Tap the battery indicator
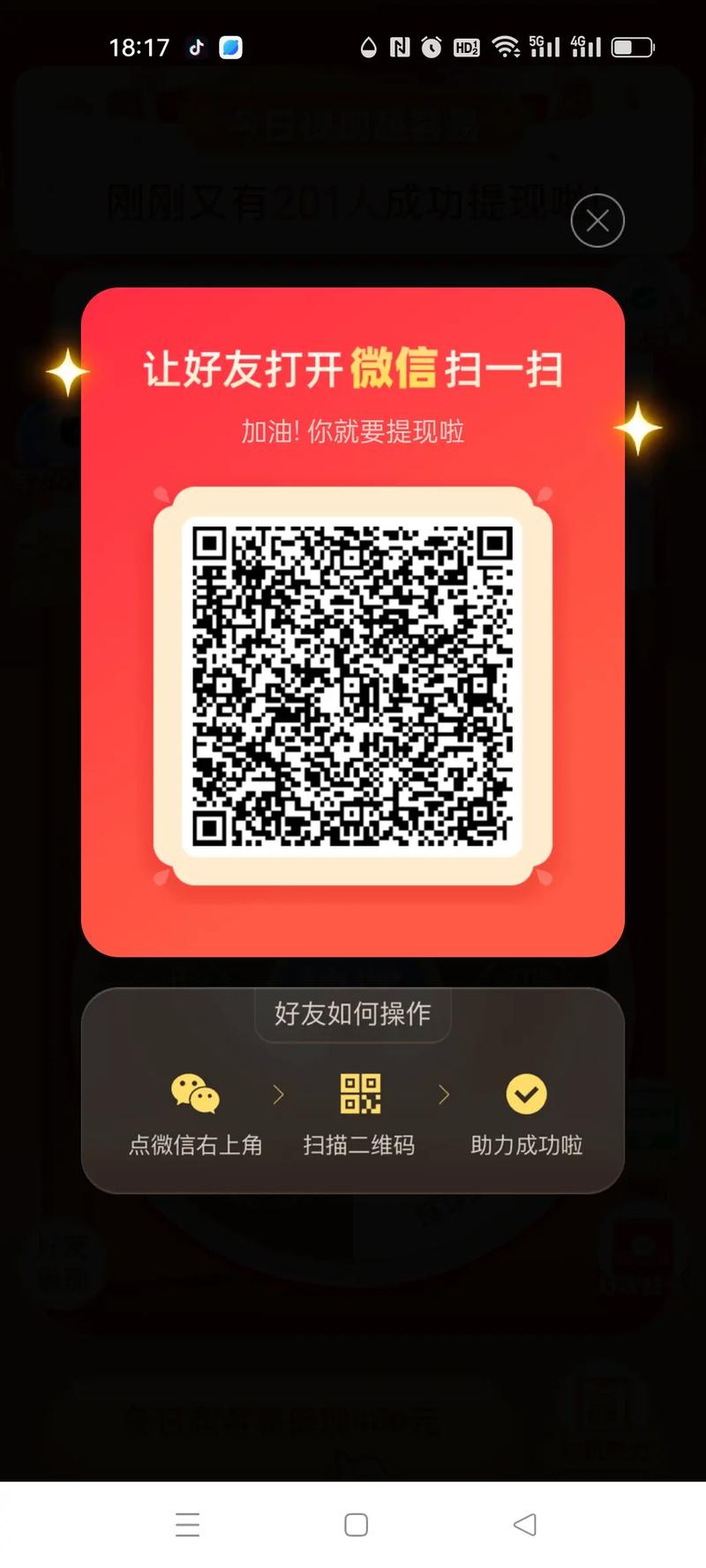This screenshot has width=706, height=1568. click(x=632, y=47)
